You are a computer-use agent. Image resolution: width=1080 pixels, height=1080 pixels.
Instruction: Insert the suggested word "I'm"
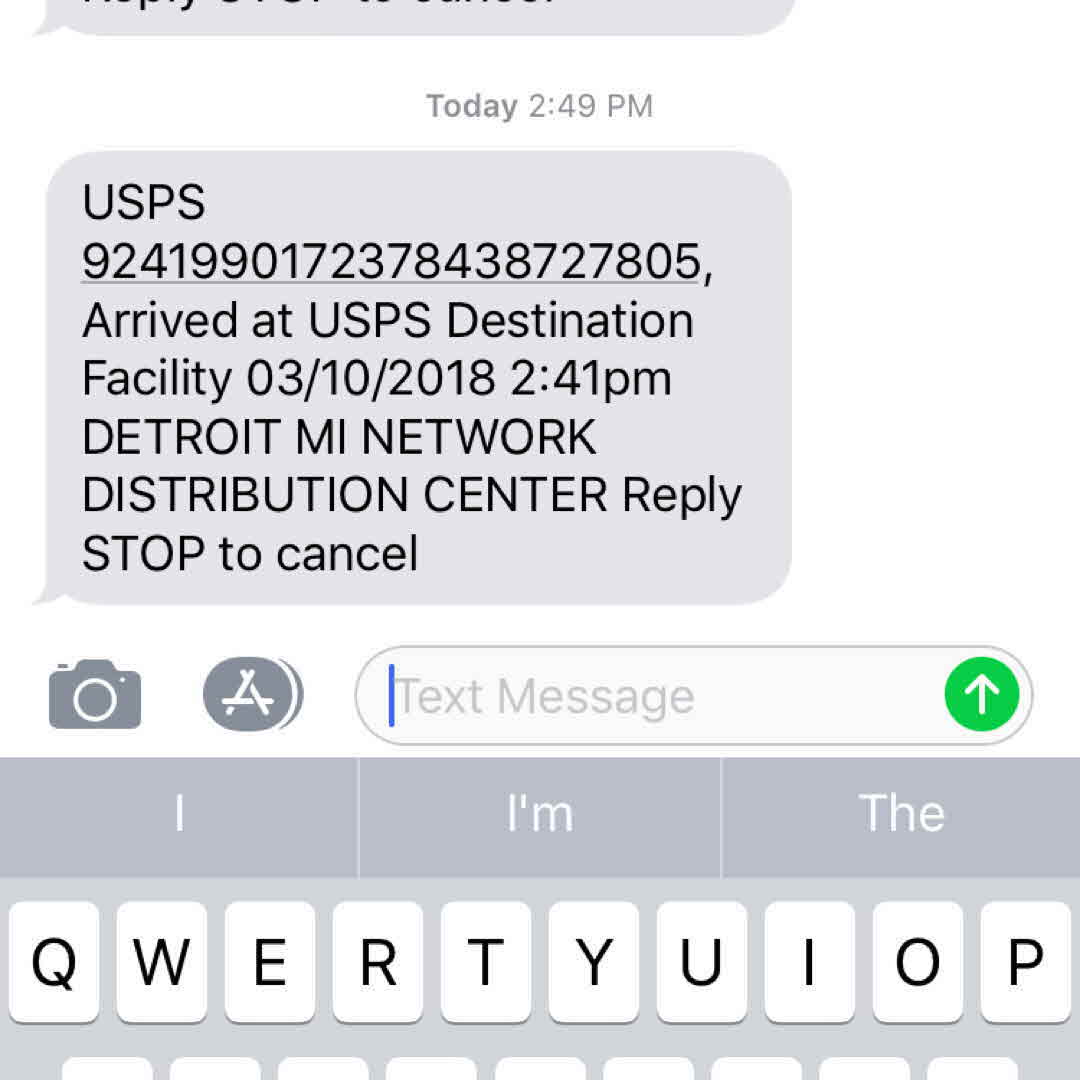pyautogui.click(x=540, y=814)
